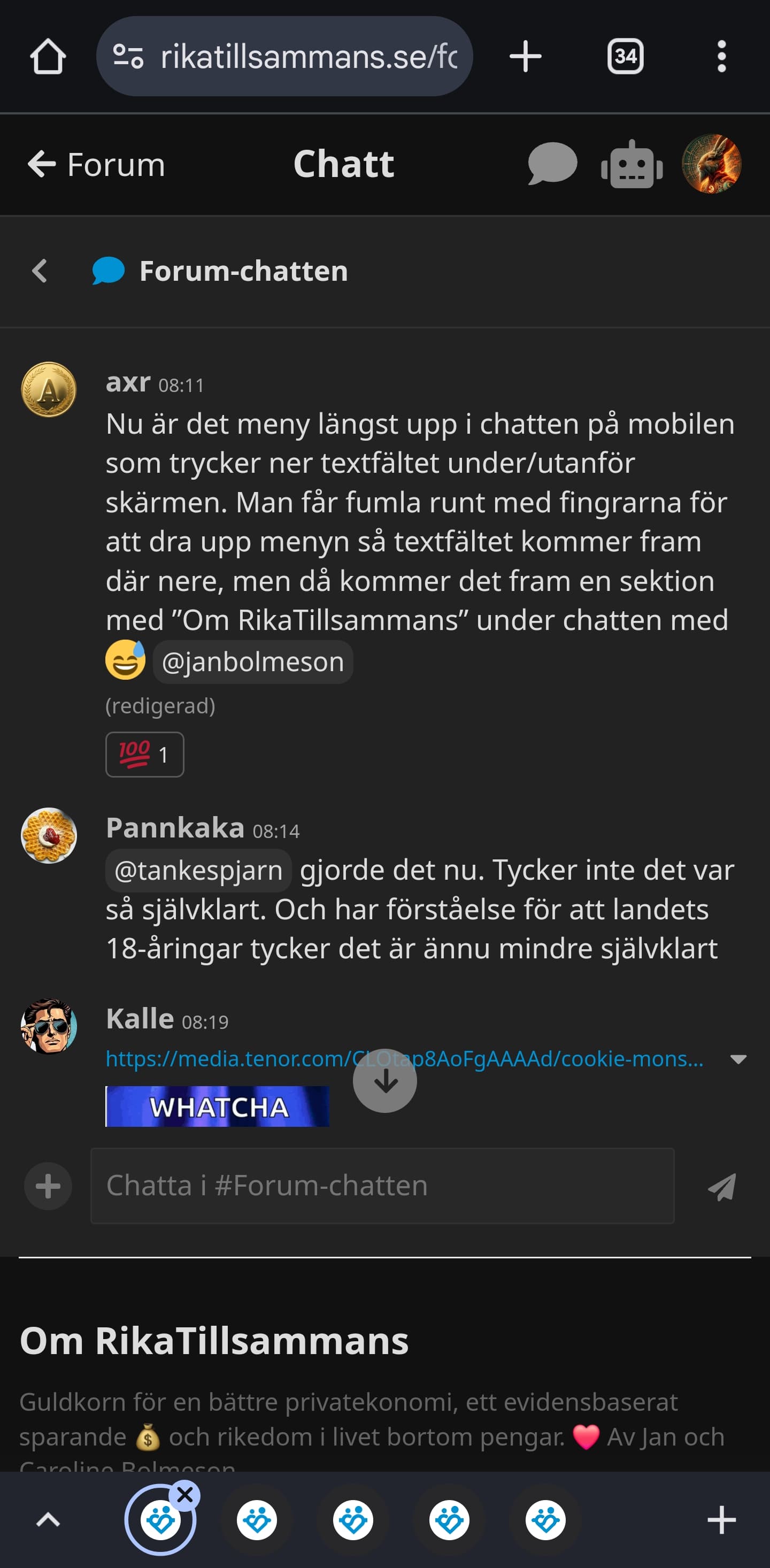
Task: Open a new browser tab
Action: pyautogui.click(x=525, y=57)
